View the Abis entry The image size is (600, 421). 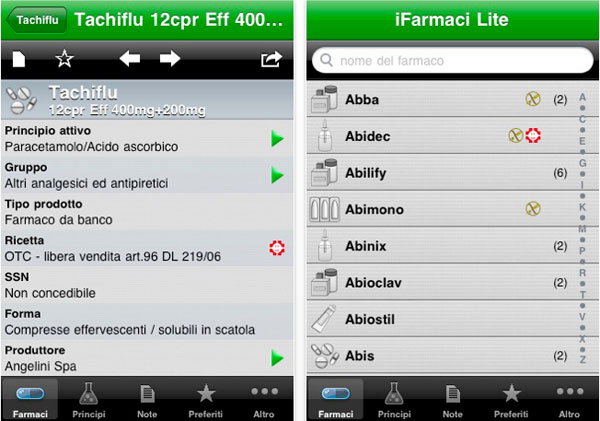440,355
